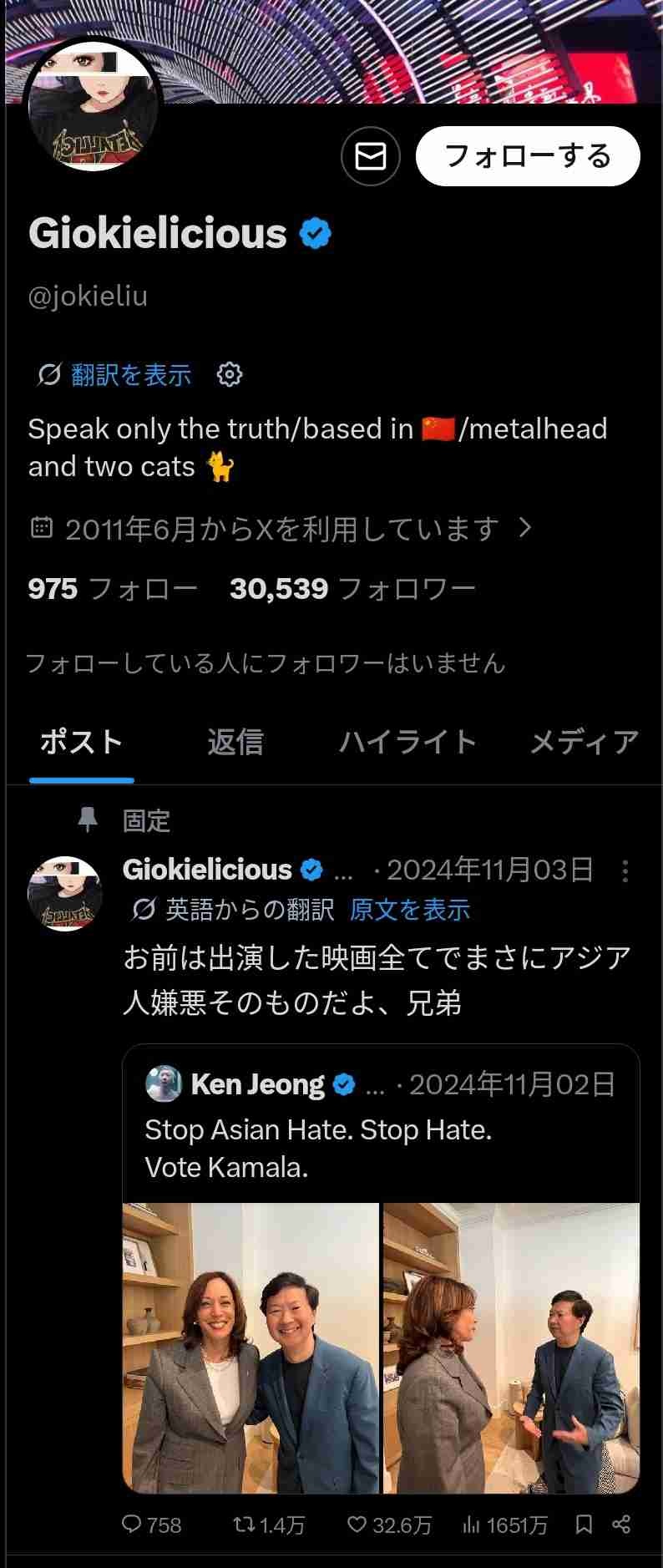View the 30,539 フォロワー list
The image size is (663, 1568).
click(x=352, y=589)
